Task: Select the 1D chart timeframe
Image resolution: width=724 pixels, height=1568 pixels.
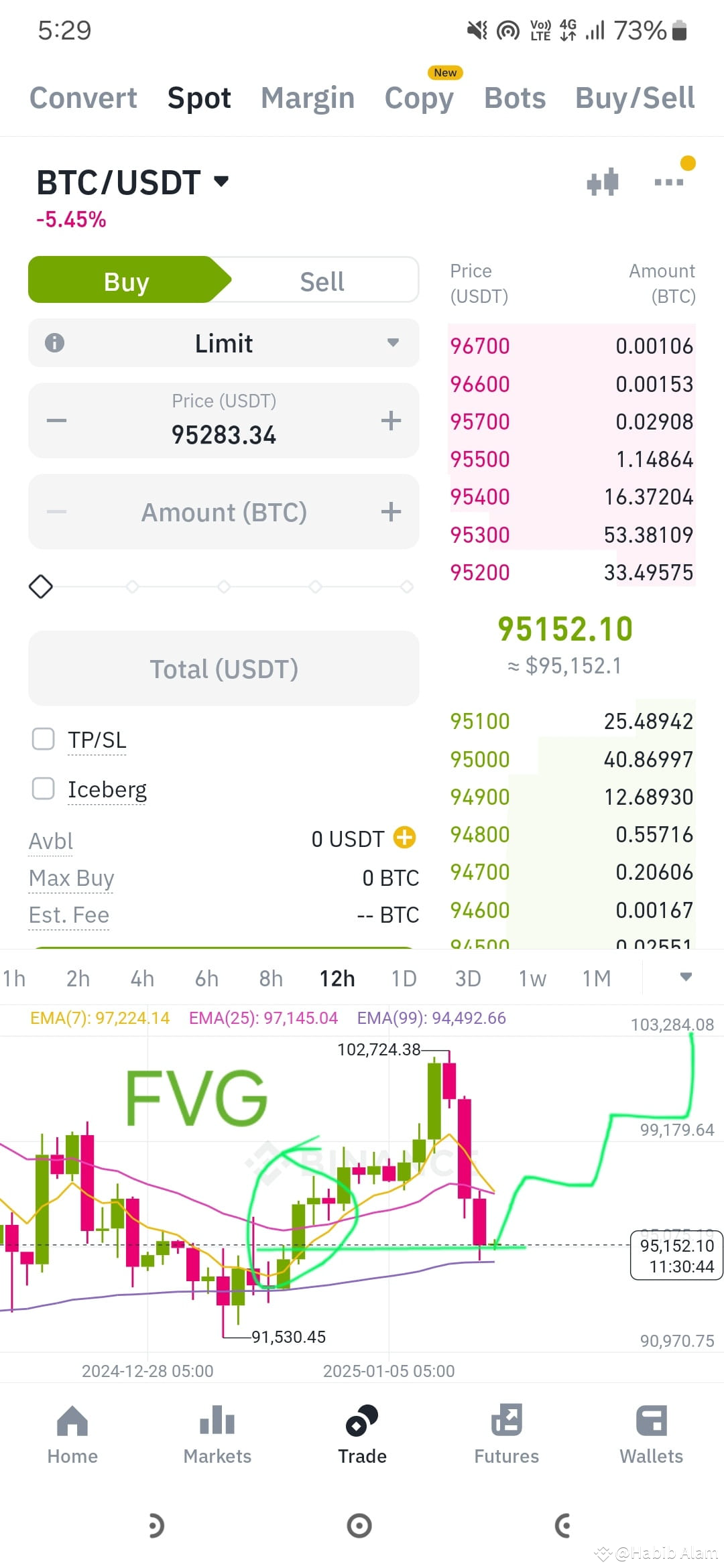Action: [x=403, y=978]
